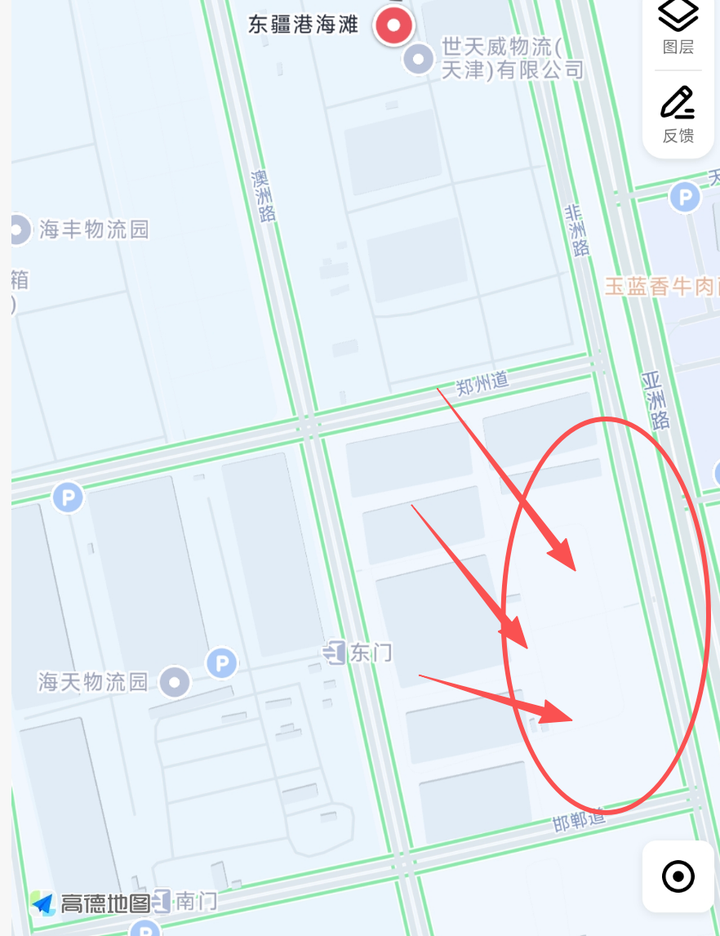The width and height of the screenshot is (720, 936).
Task: Open the 图层 map layers panel
Action: [x=678, y=24]
